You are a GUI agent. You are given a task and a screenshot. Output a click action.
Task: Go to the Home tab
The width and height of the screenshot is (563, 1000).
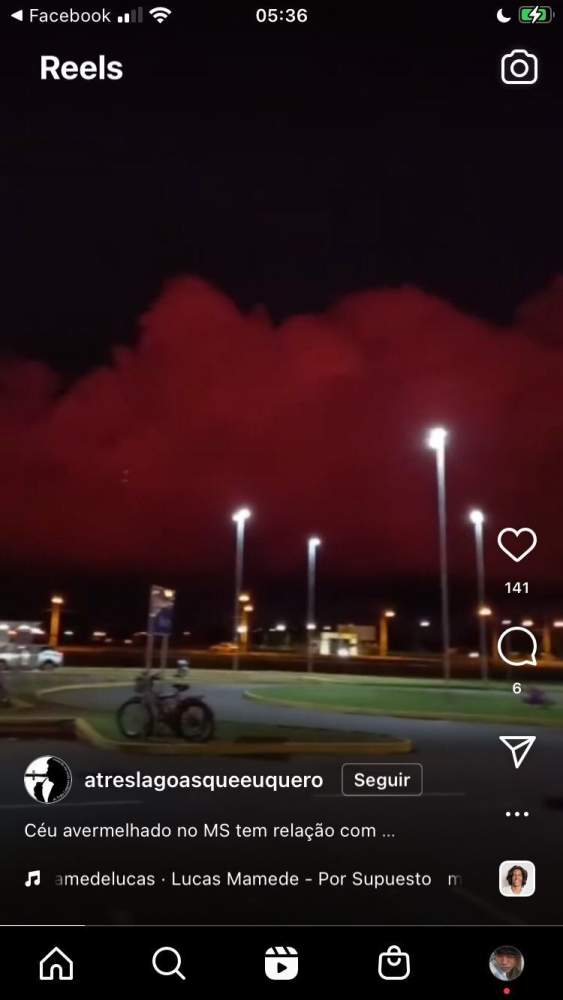(56, 963)
